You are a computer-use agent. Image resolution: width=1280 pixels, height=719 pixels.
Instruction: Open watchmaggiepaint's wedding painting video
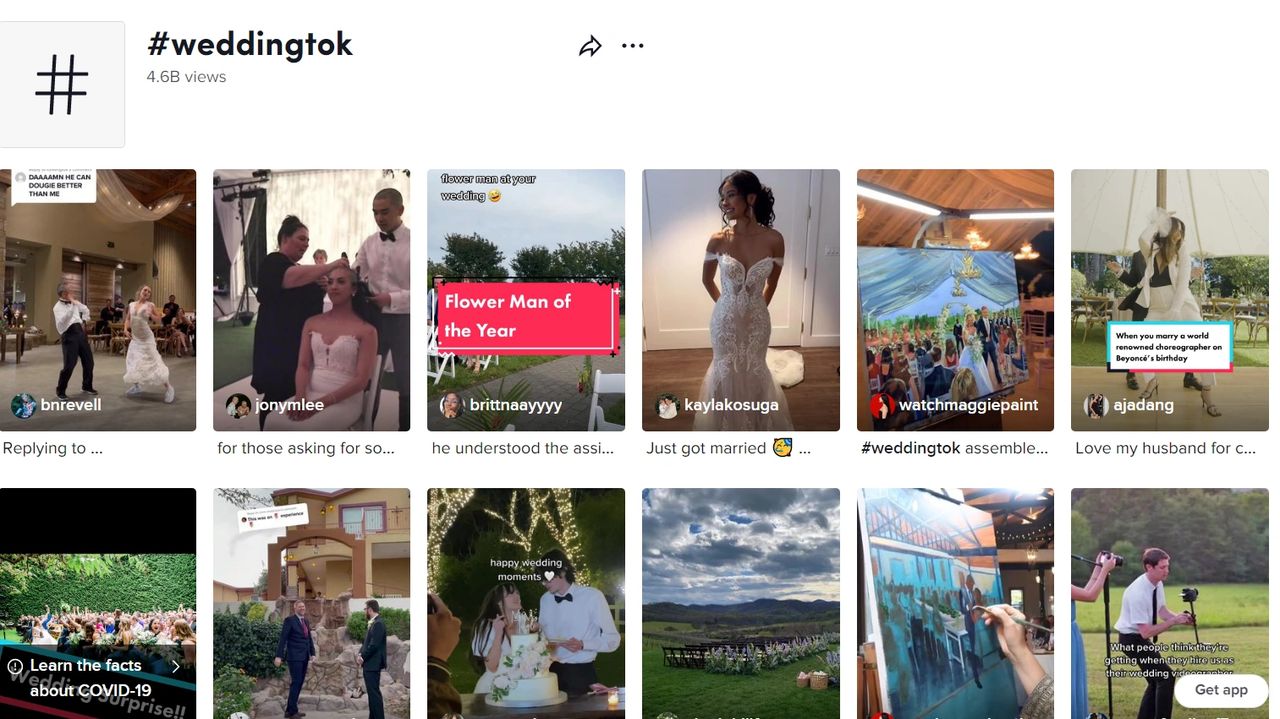[x=955, y=300]
